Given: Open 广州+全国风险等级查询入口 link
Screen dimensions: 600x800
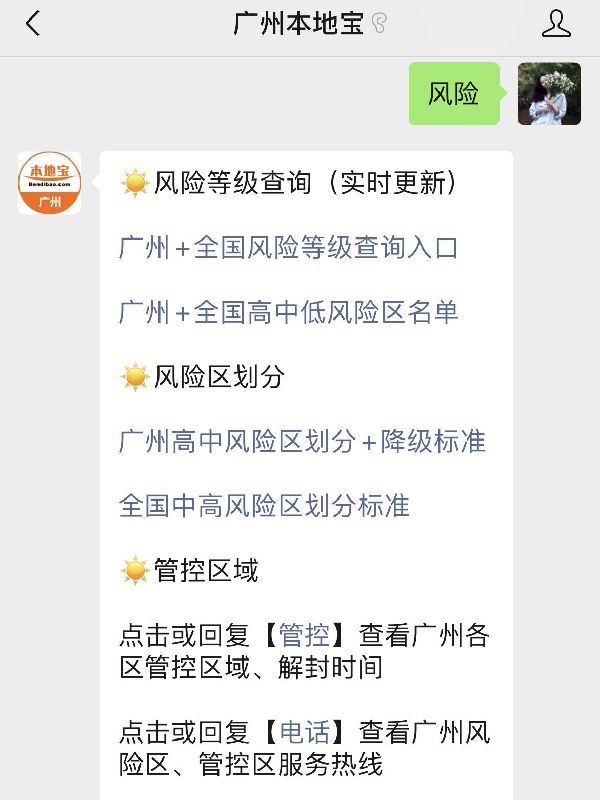Looking at the screenshot, I should click(x=288, y=248).
